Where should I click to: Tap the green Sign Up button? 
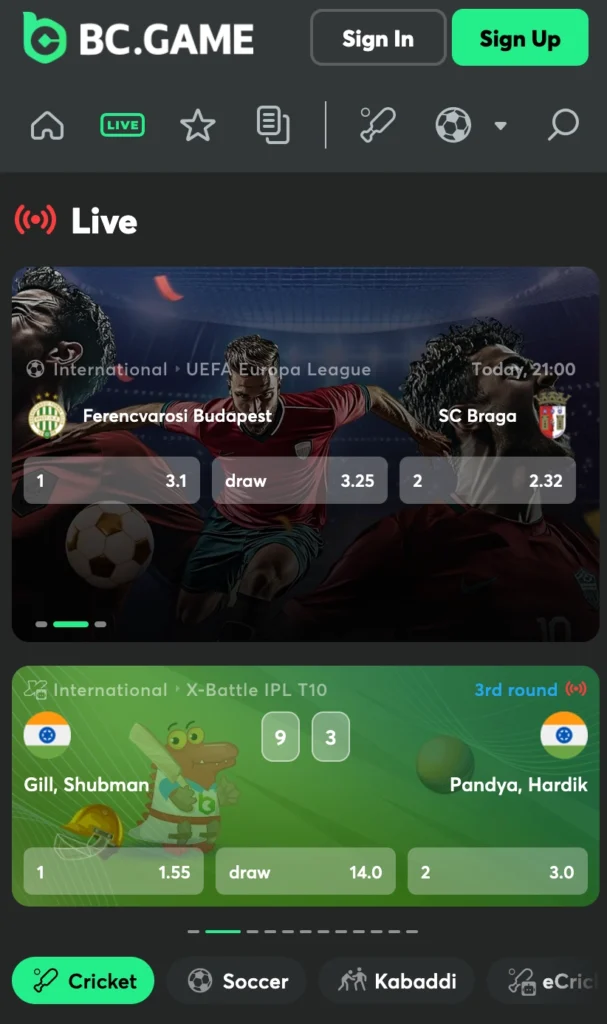(x=519, y=39)
